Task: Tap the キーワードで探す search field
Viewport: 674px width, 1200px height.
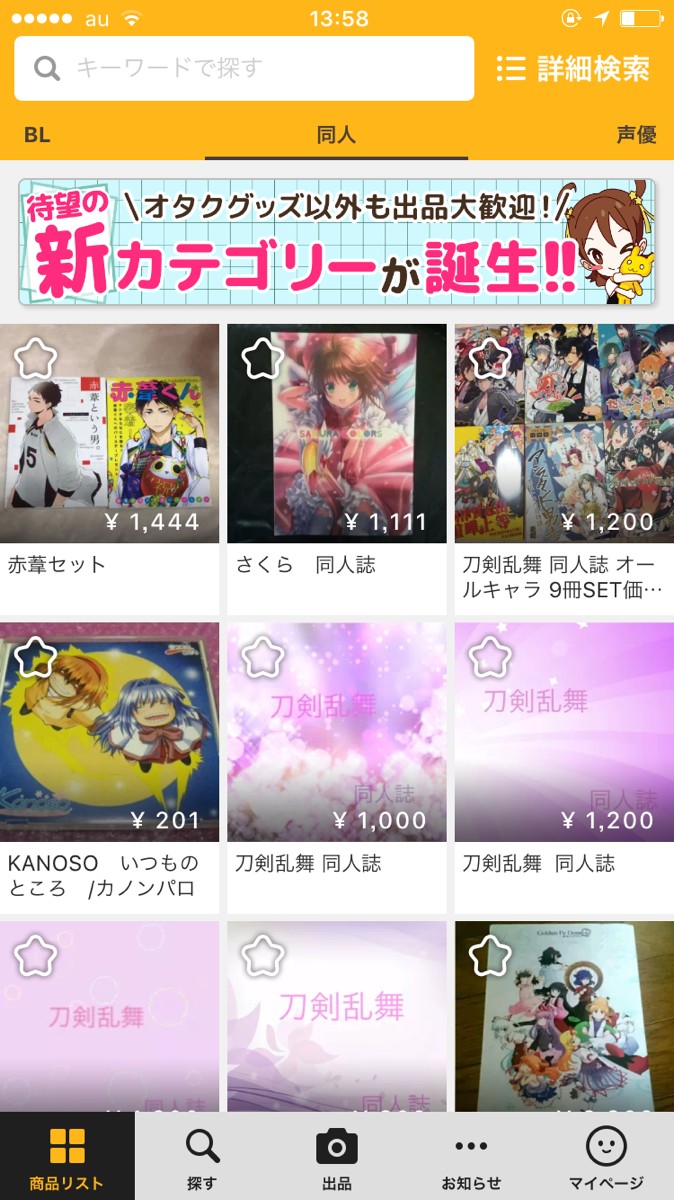Action: 244,69
